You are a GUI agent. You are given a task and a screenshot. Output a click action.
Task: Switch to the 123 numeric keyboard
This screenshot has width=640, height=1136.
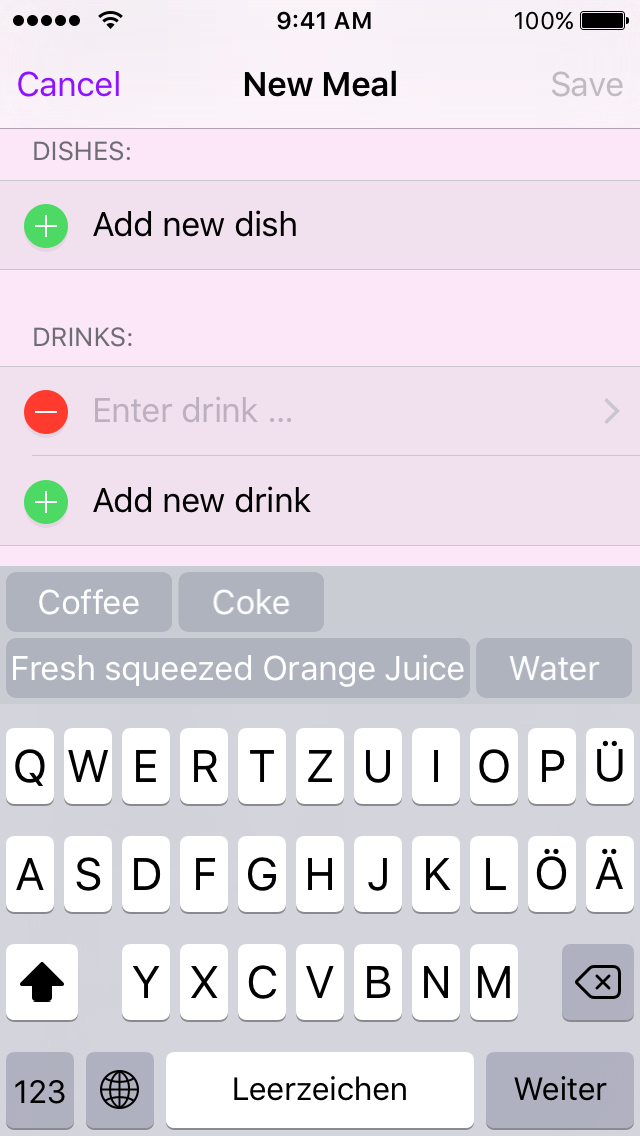click(40, 1089)
